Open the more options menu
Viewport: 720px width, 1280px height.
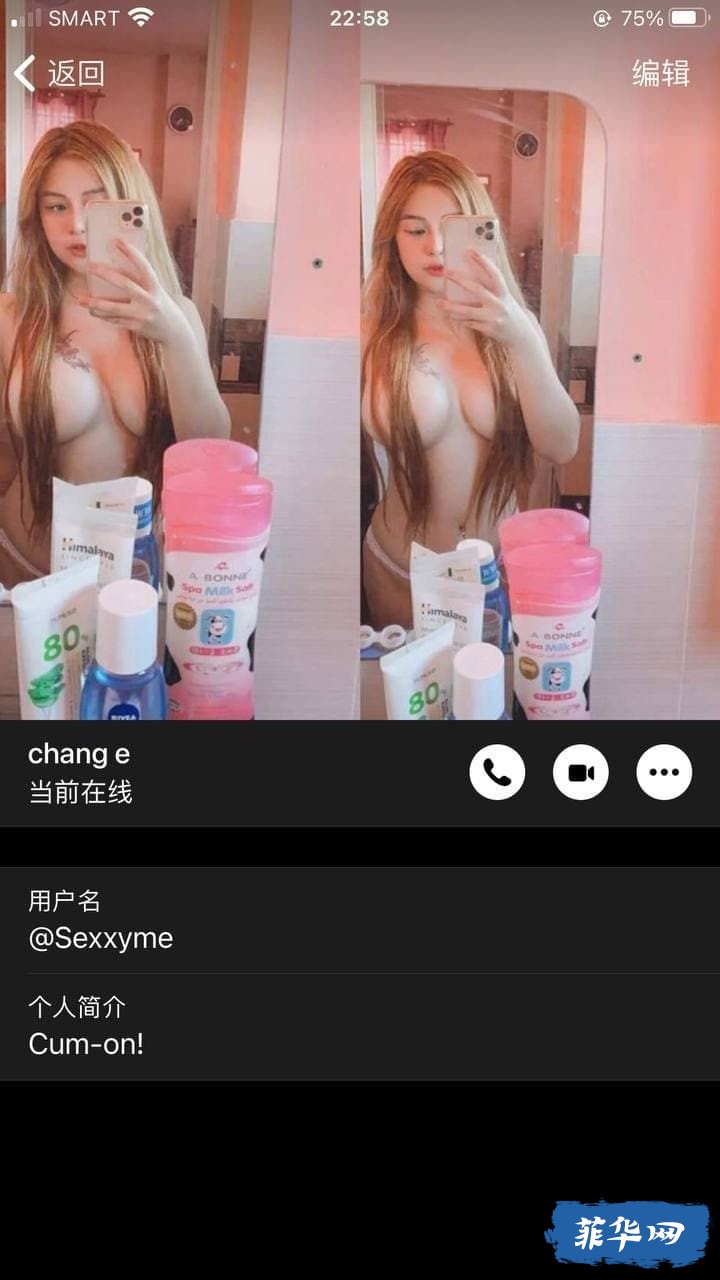click(664, 772)
